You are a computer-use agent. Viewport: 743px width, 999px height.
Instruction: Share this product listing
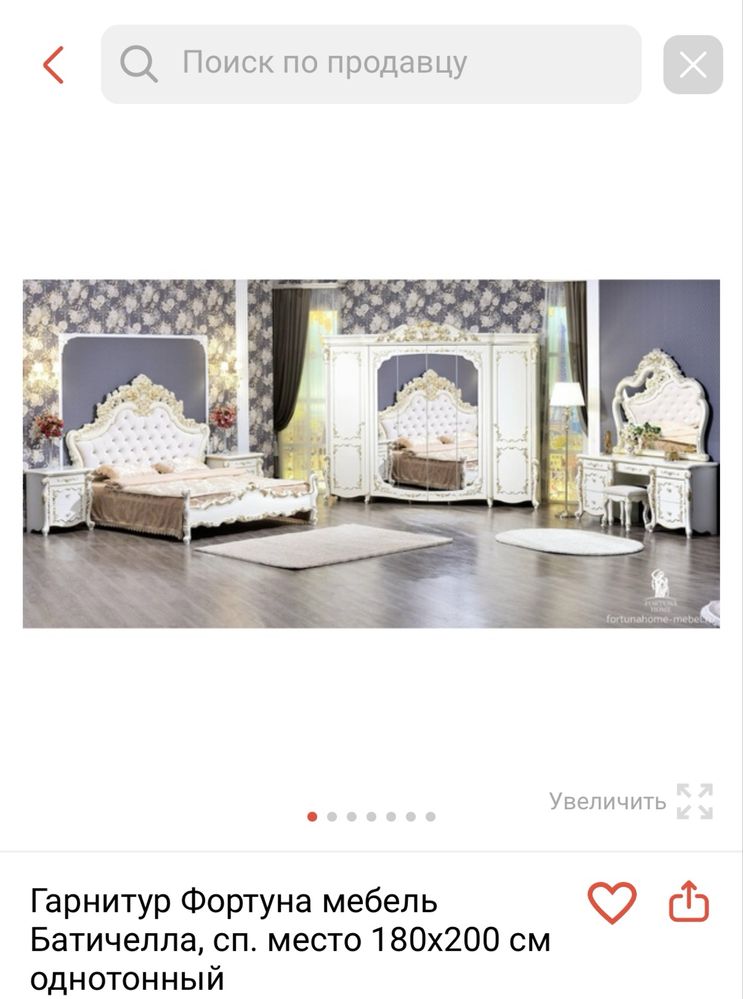688,903
